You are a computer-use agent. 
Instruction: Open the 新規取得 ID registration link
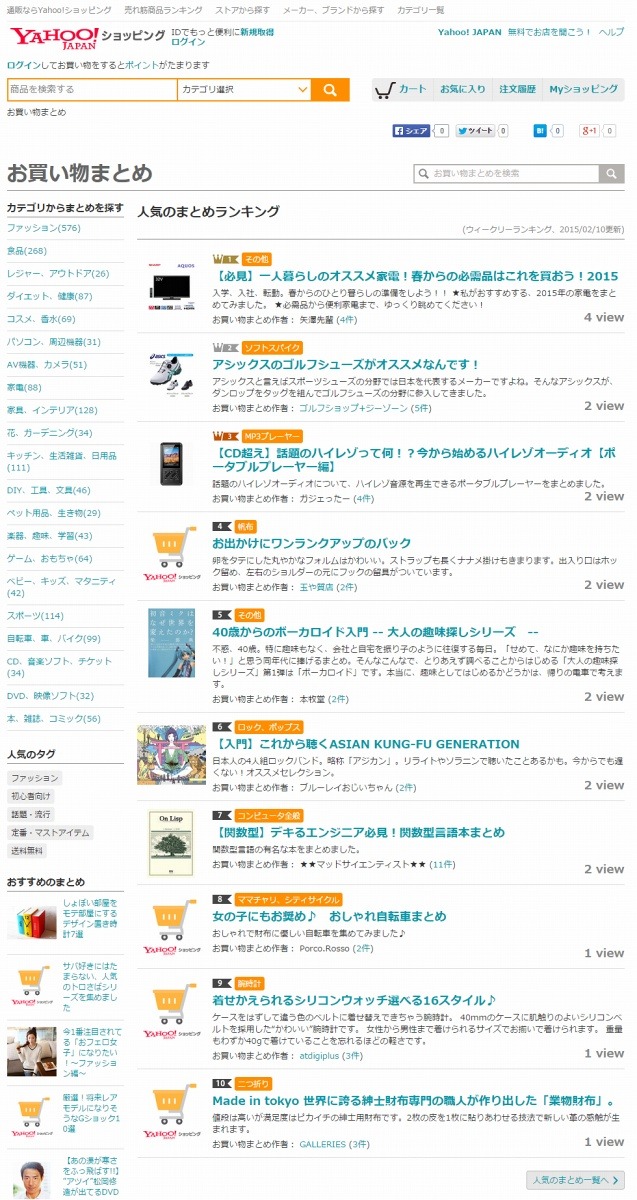(x=256, y=32)
